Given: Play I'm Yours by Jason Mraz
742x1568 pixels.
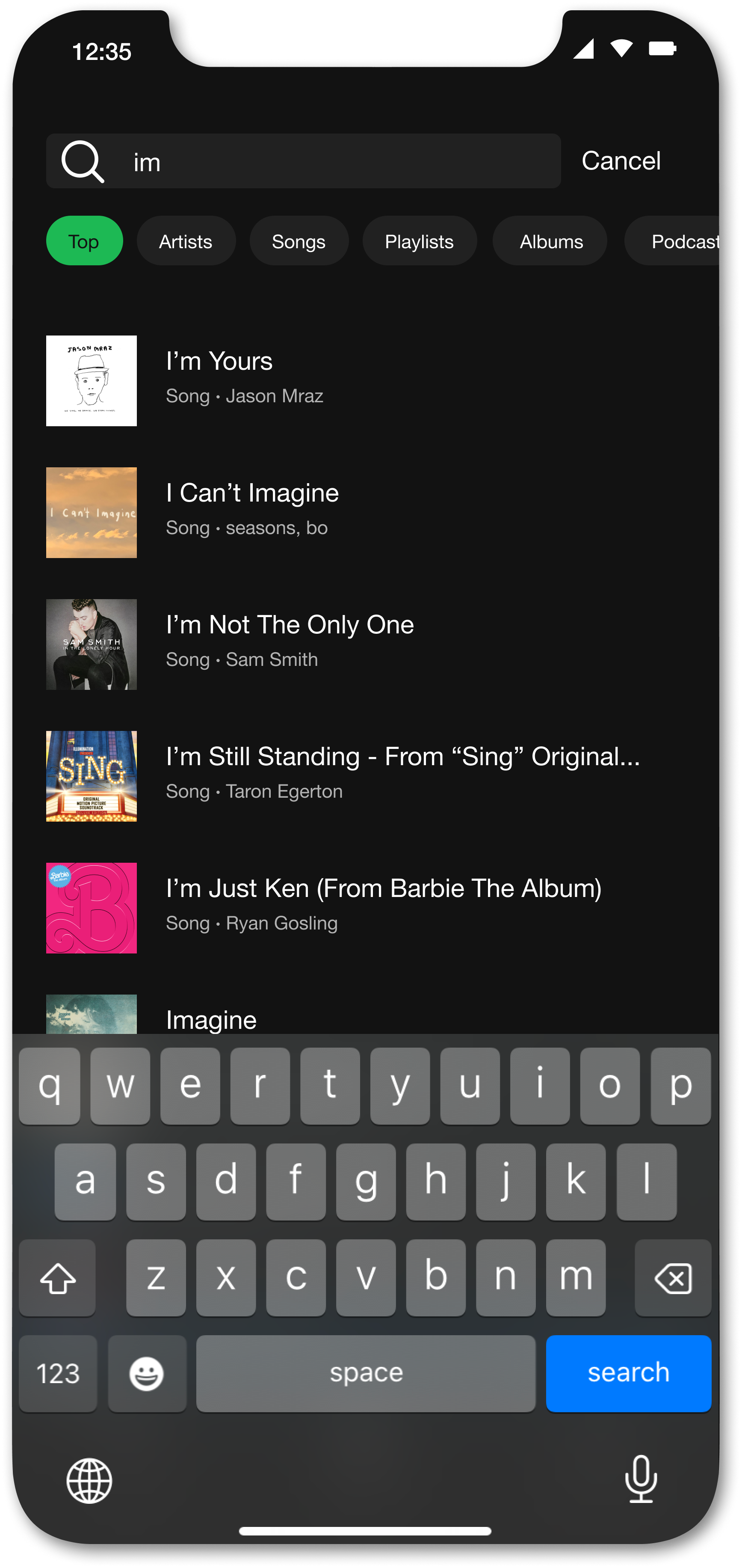Looking at the screenshot, I should (365, 380).
